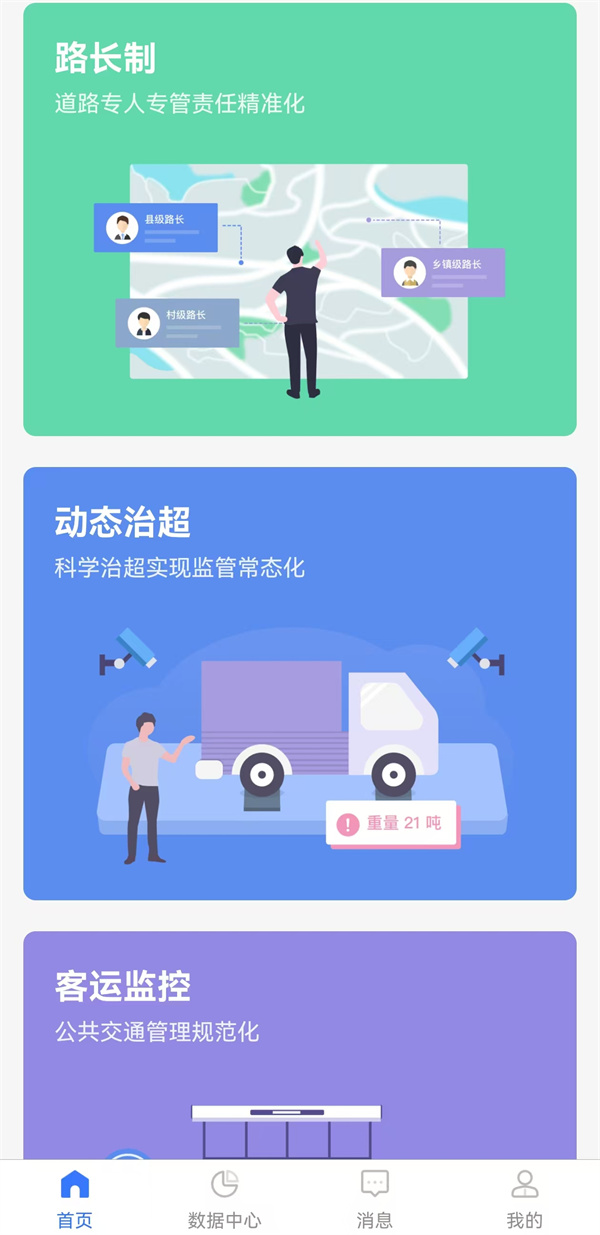Switch to the 数据中心 tab
The width and height of the screenshot is (600, 1235).
[x=225, y=1198]
